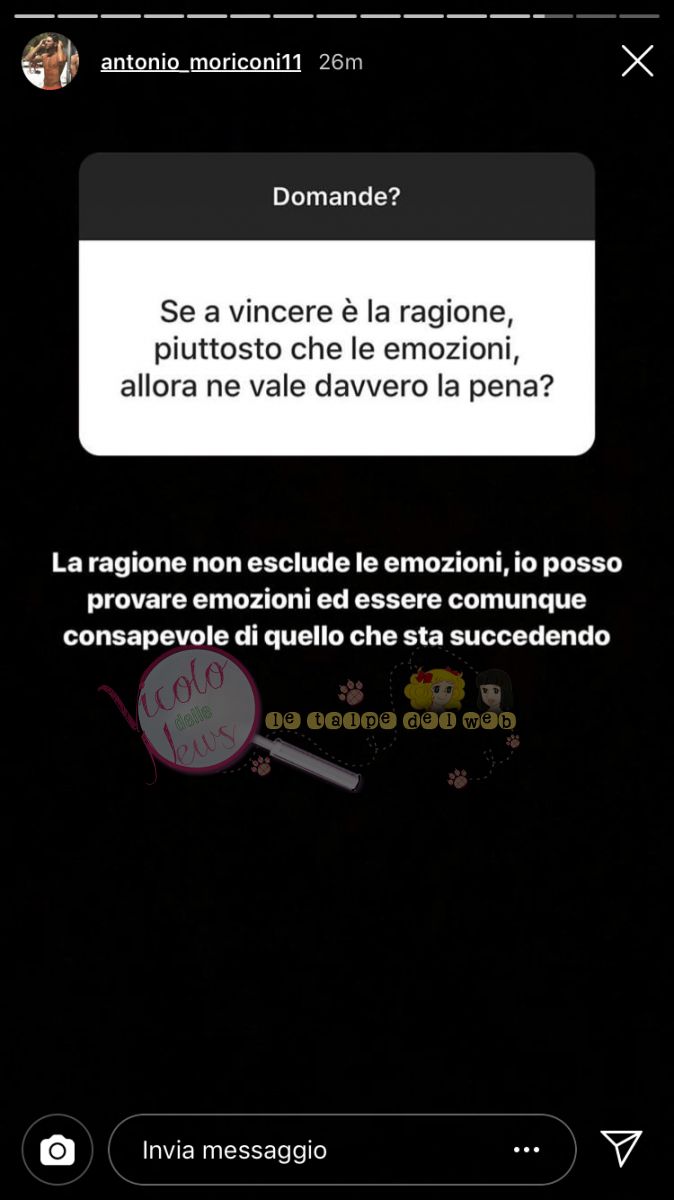Close the story viewer

637,61
